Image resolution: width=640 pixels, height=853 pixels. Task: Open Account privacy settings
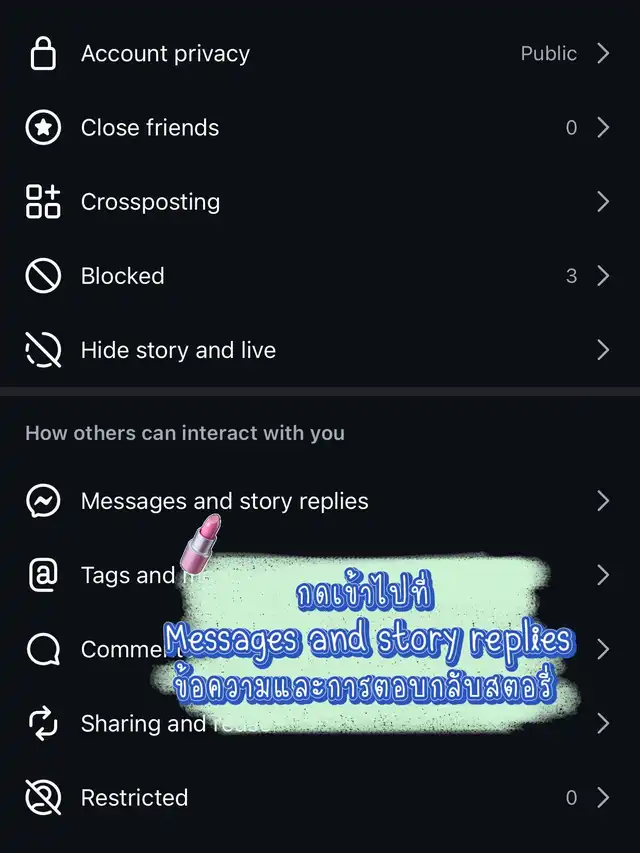[165, 54]
